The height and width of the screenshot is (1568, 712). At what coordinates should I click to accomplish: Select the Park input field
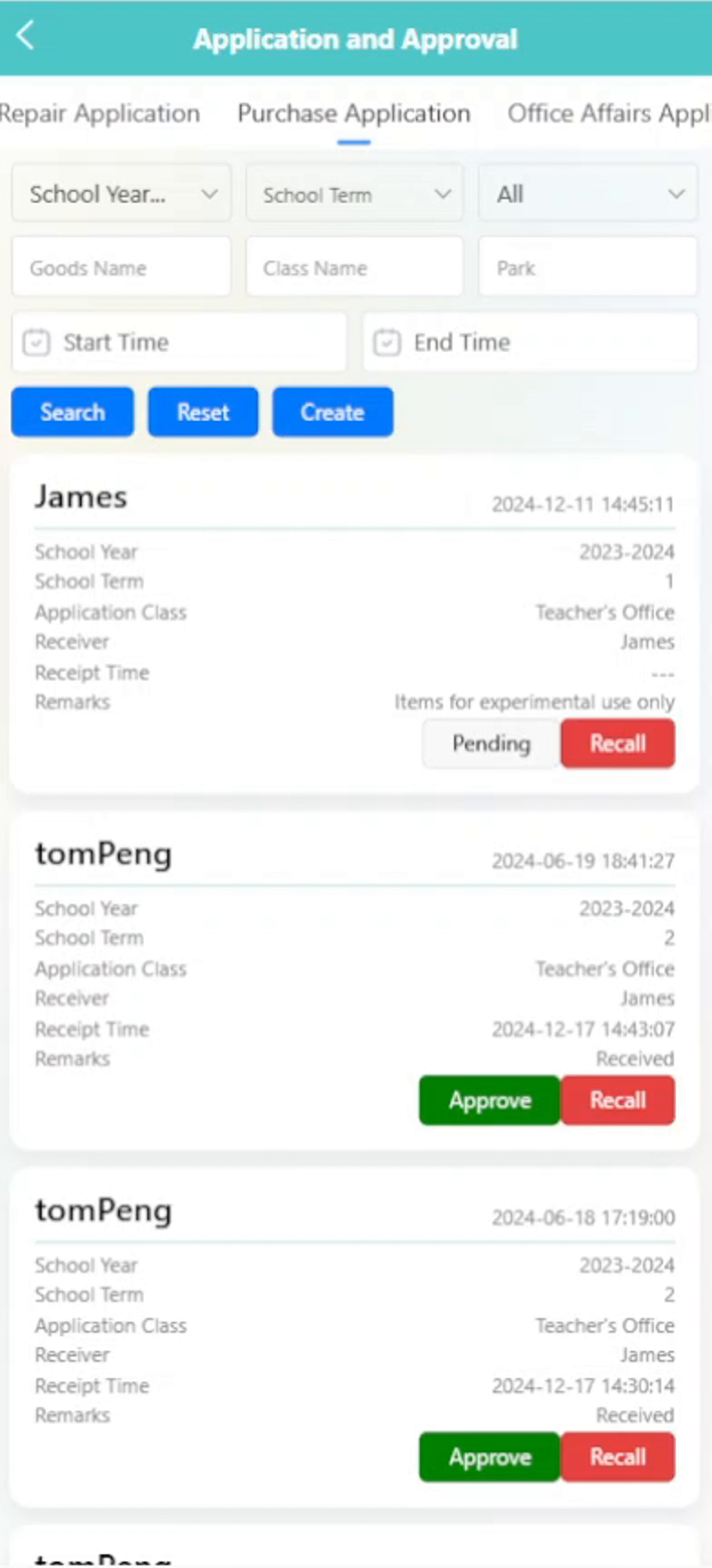click(587, 268)
